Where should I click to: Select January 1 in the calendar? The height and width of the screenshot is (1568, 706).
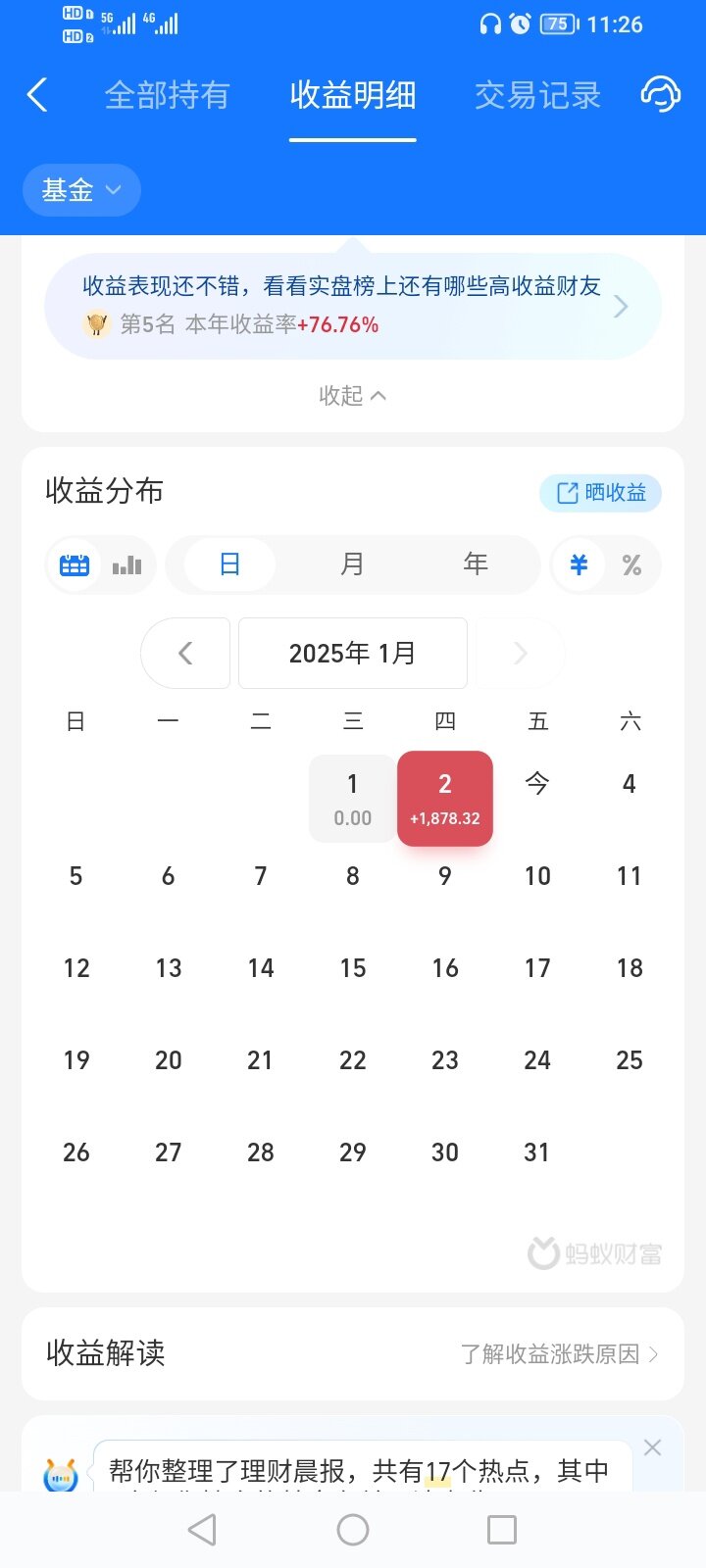pos(352,798)
